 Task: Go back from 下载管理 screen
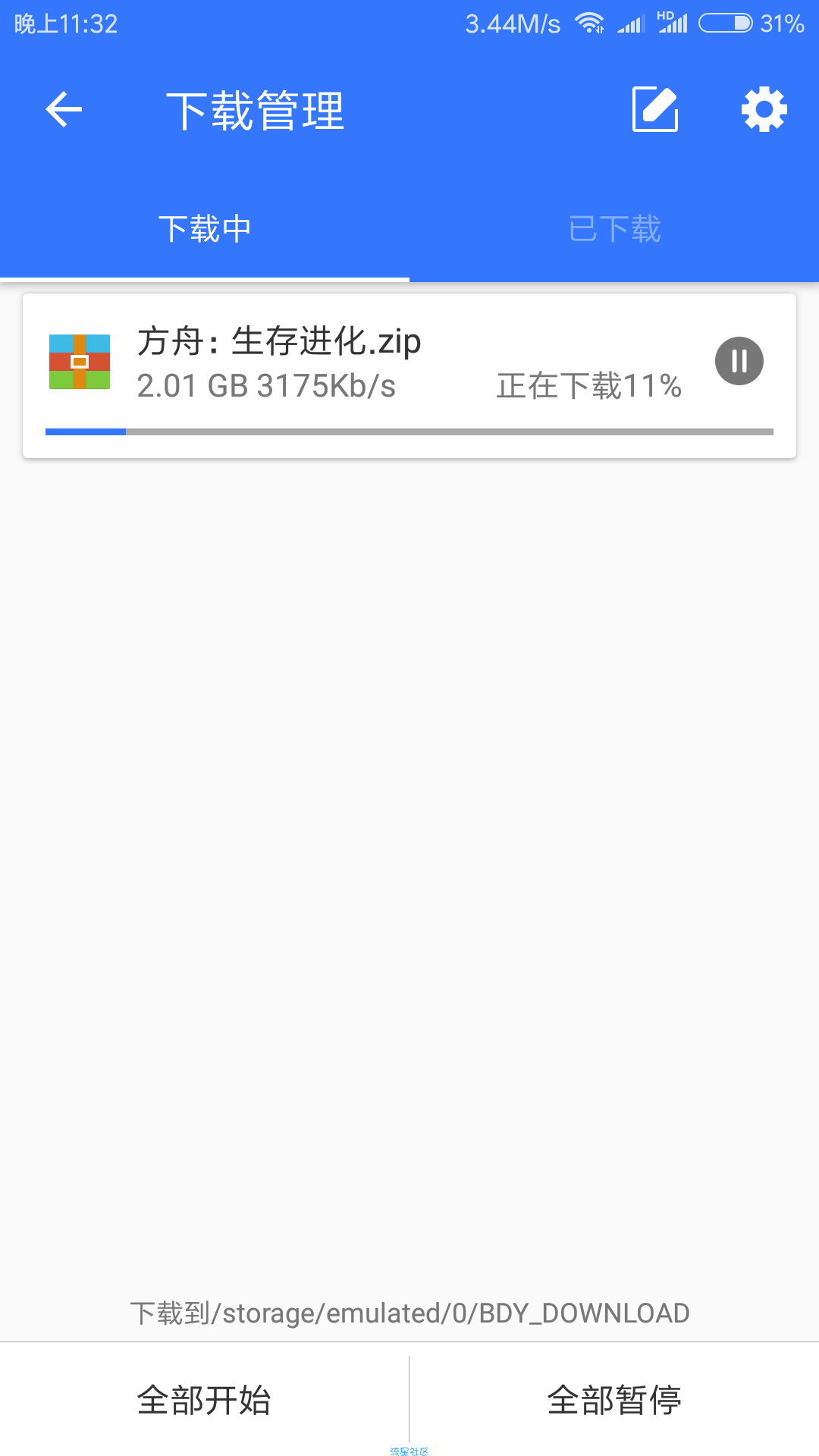click(x=64, y=110)
